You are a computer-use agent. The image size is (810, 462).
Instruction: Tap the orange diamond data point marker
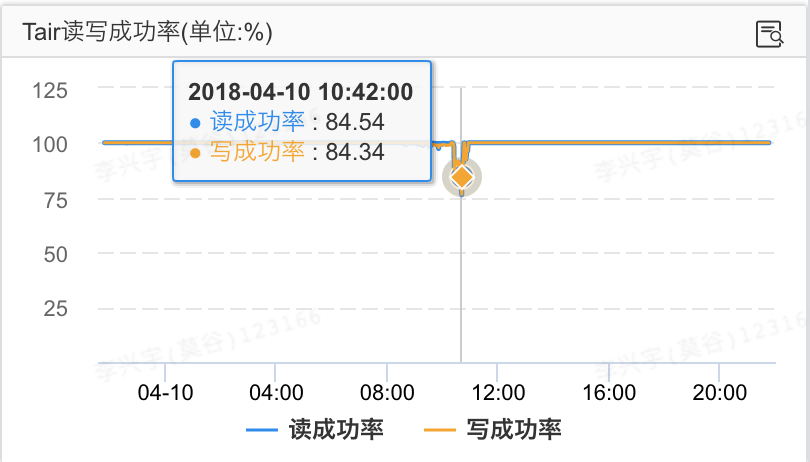point(461,177)
